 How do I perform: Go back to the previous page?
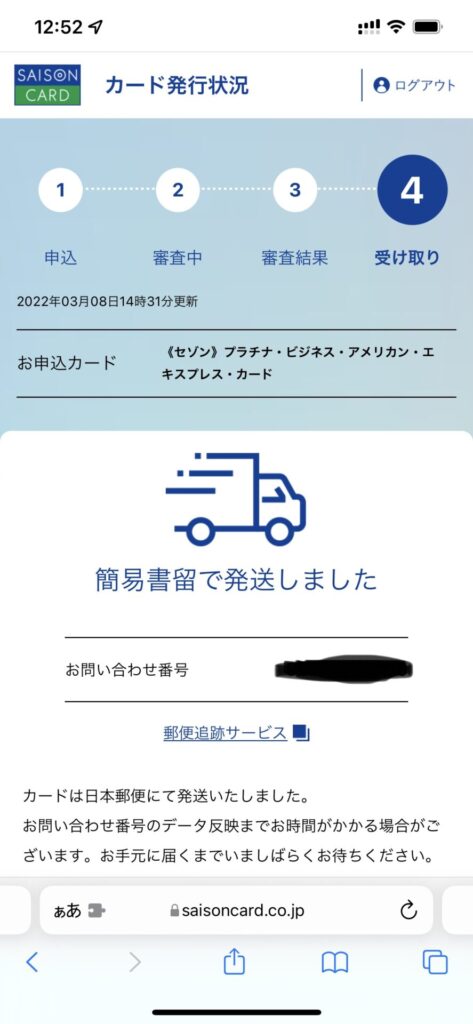click(x=32, y=962)
